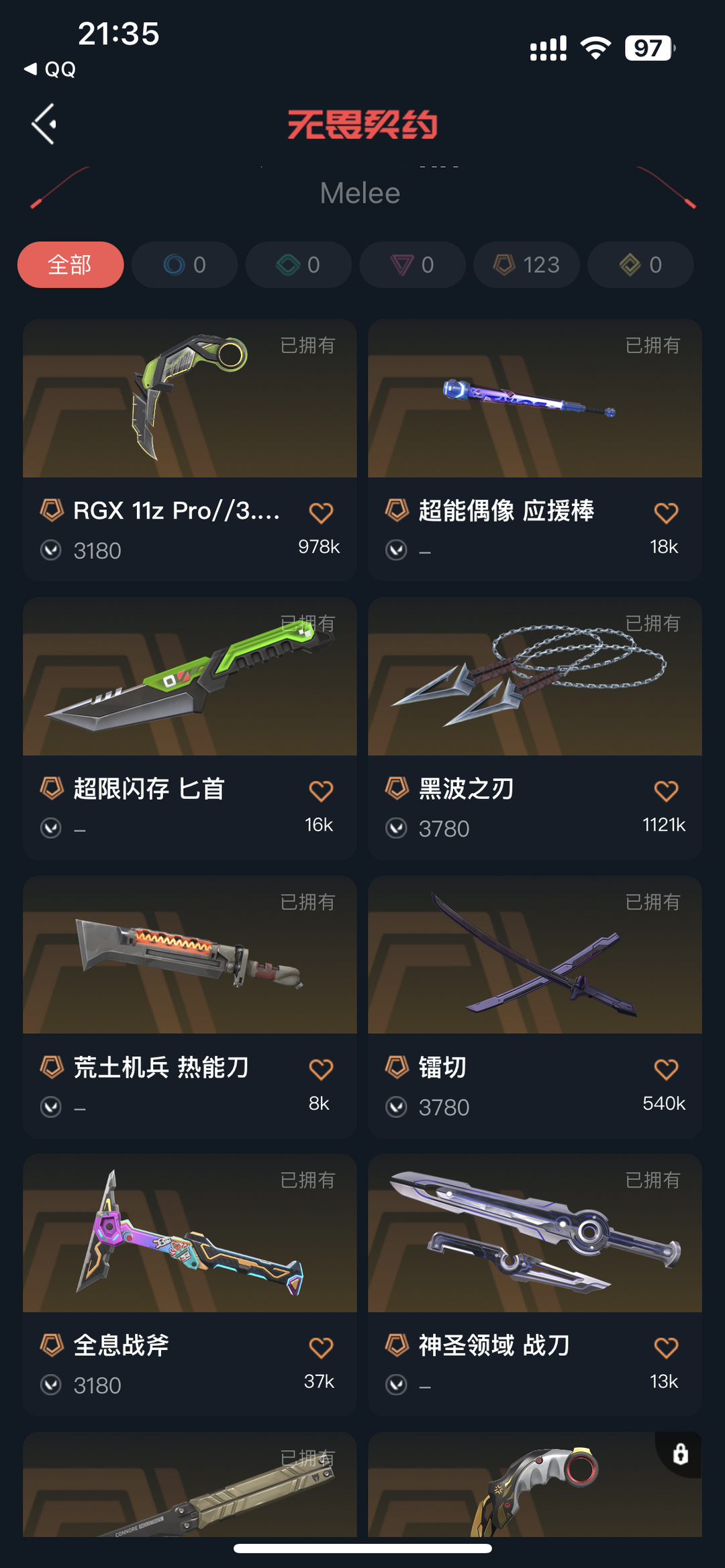
Task: Like the 黑波之刃 skin
Action: pyautogui.click(x=666, y=791)
